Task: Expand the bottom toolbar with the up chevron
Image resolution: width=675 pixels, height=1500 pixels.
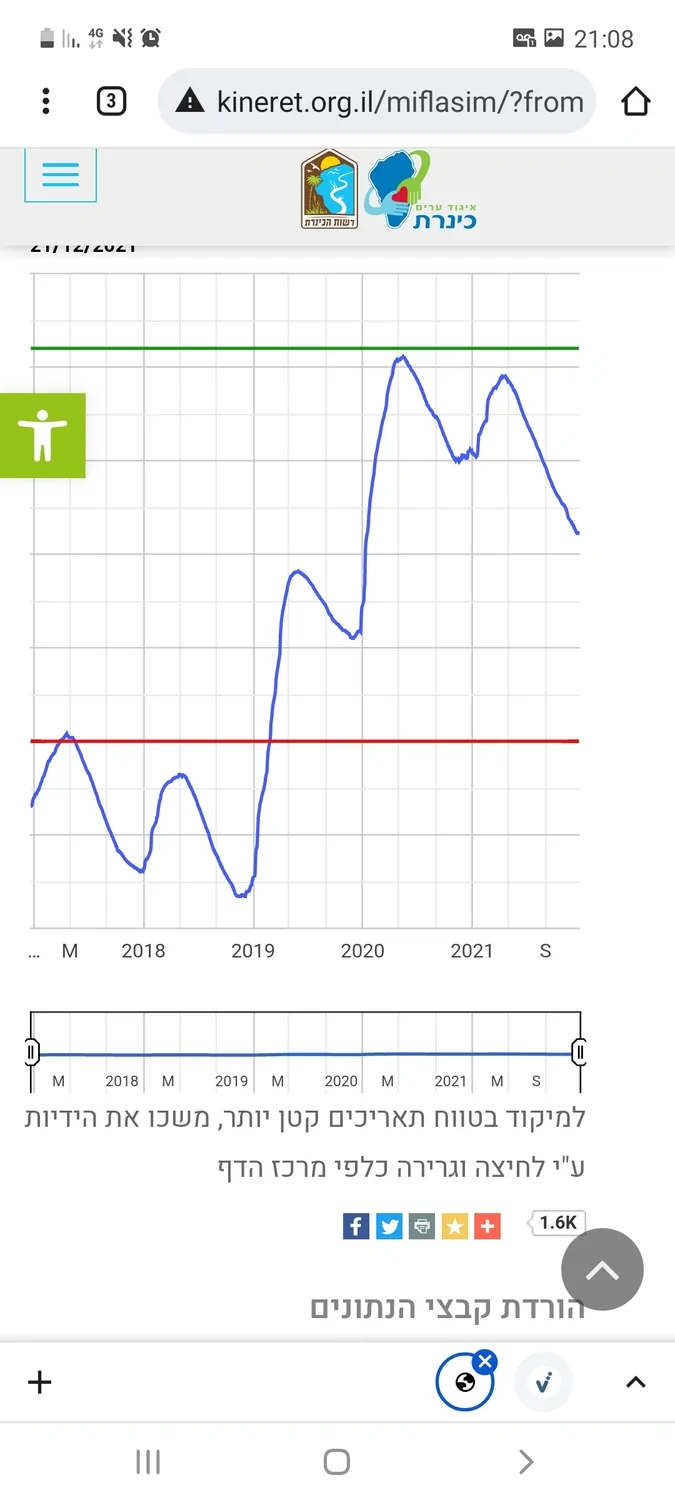Action: click(635, 1383)
